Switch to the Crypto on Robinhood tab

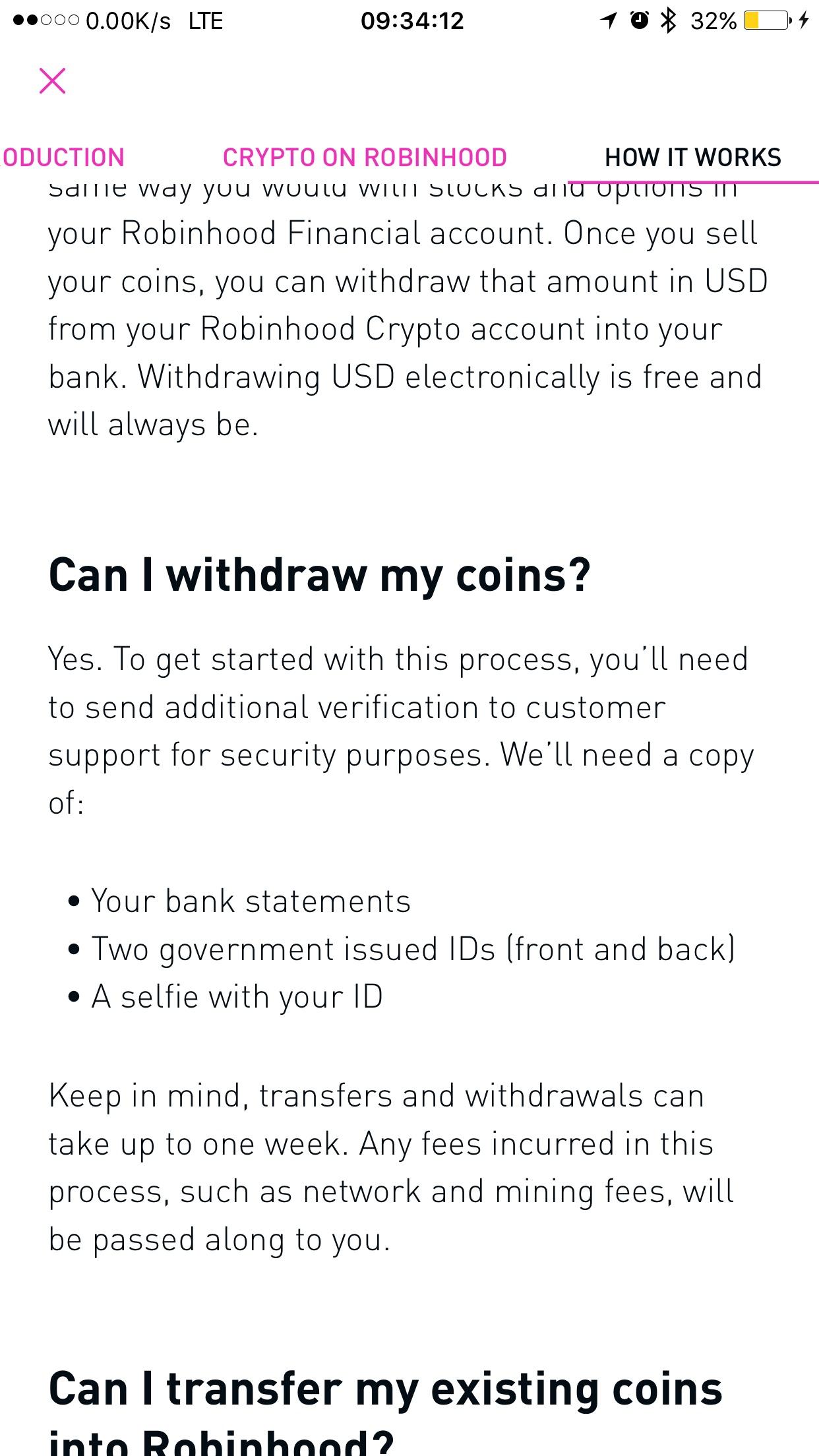tap(365, 157)
